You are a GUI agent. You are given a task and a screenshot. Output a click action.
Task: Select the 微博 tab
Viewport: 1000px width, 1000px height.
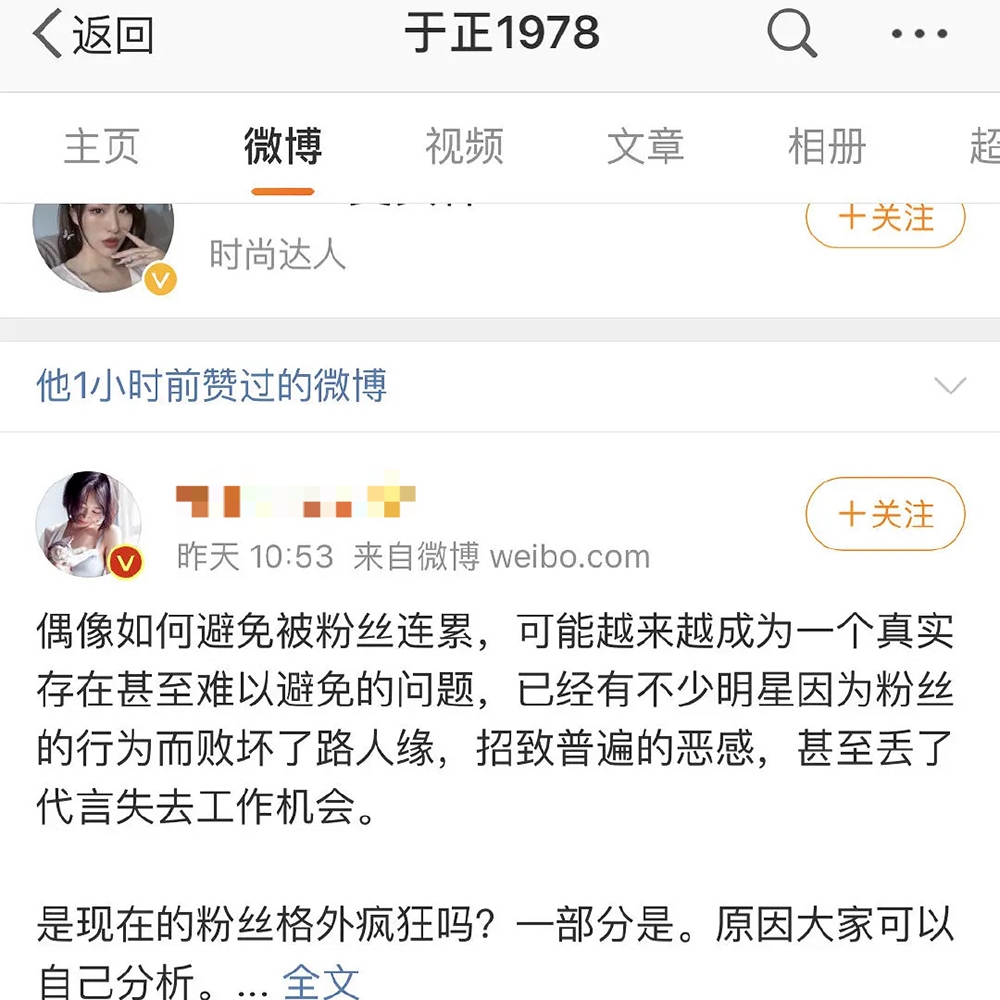click(x=283, y=147)
